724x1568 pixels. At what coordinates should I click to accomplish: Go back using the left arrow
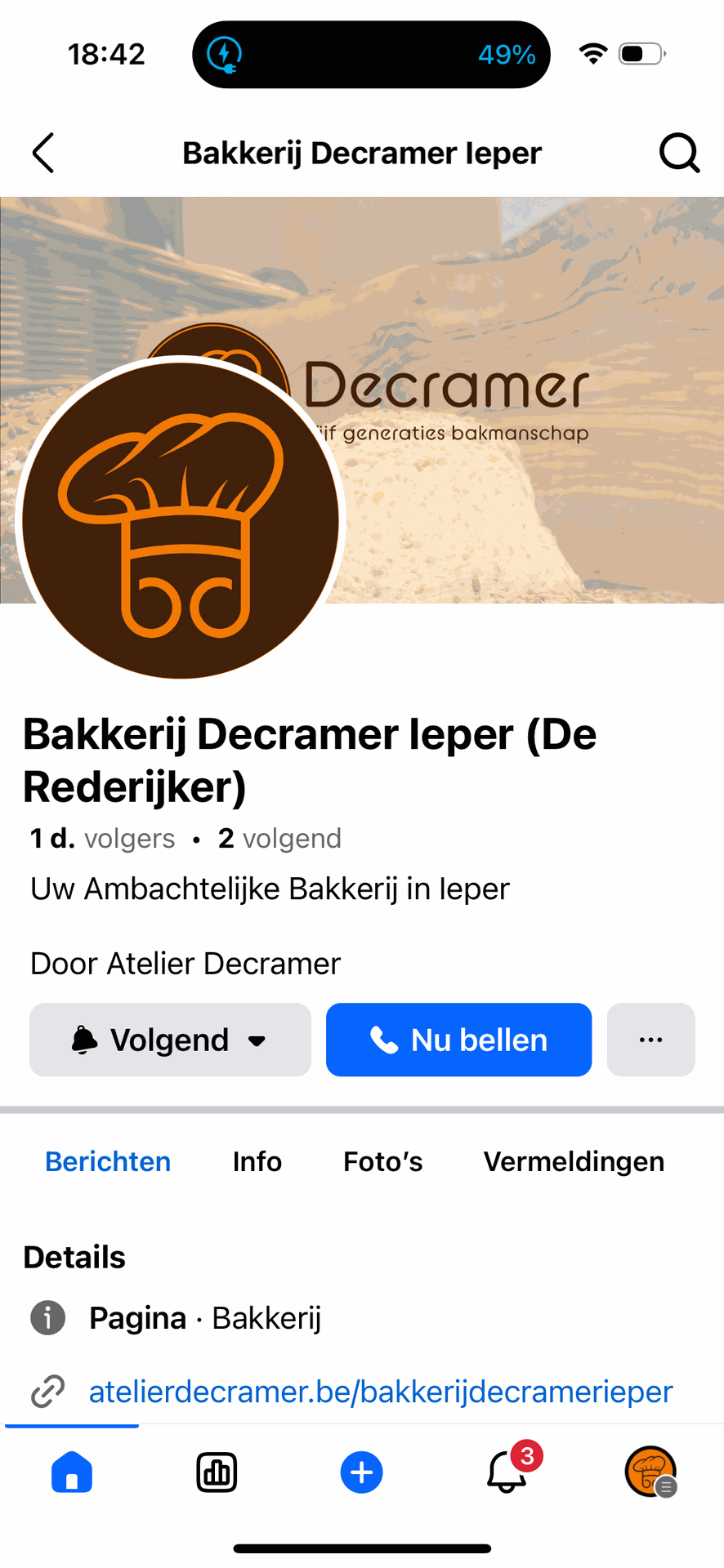tap(42, 153)
